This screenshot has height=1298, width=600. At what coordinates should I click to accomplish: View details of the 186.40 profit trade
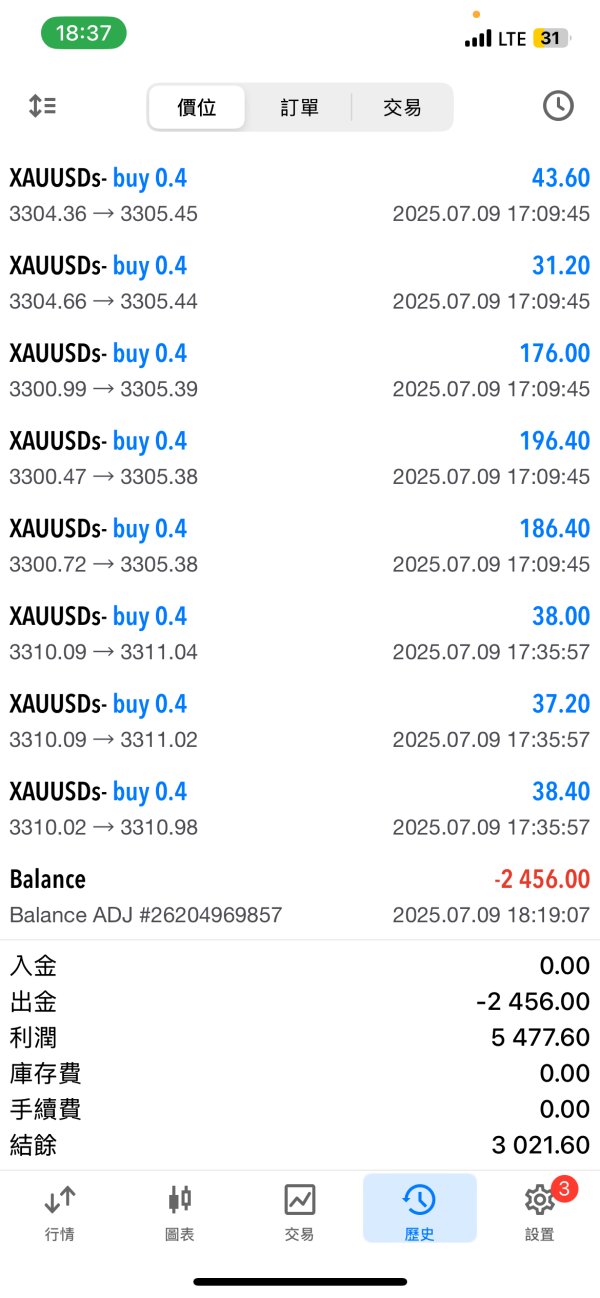[300, 546]
